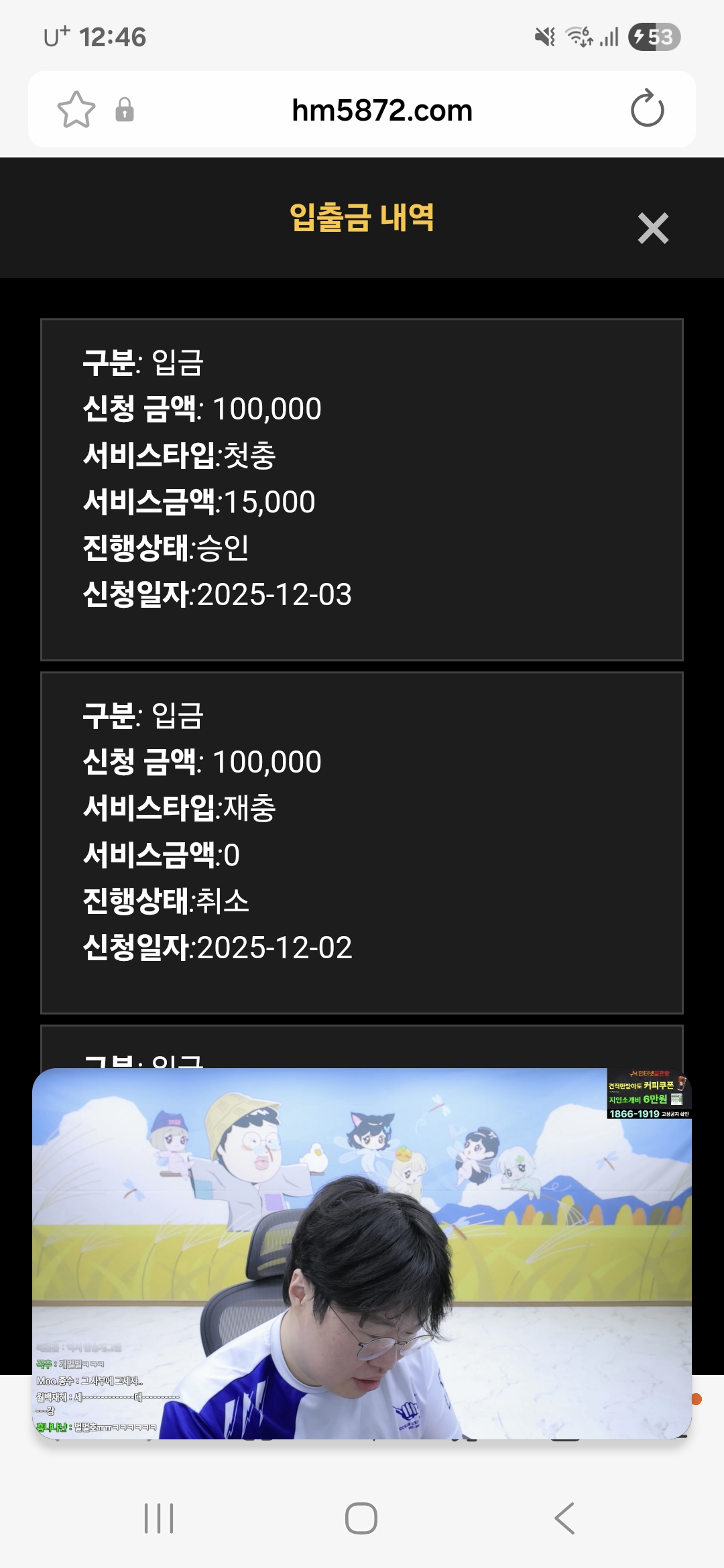View site security info via lock icon
The width and height of the screenshot is (724, 1568).
click(125, 110)
